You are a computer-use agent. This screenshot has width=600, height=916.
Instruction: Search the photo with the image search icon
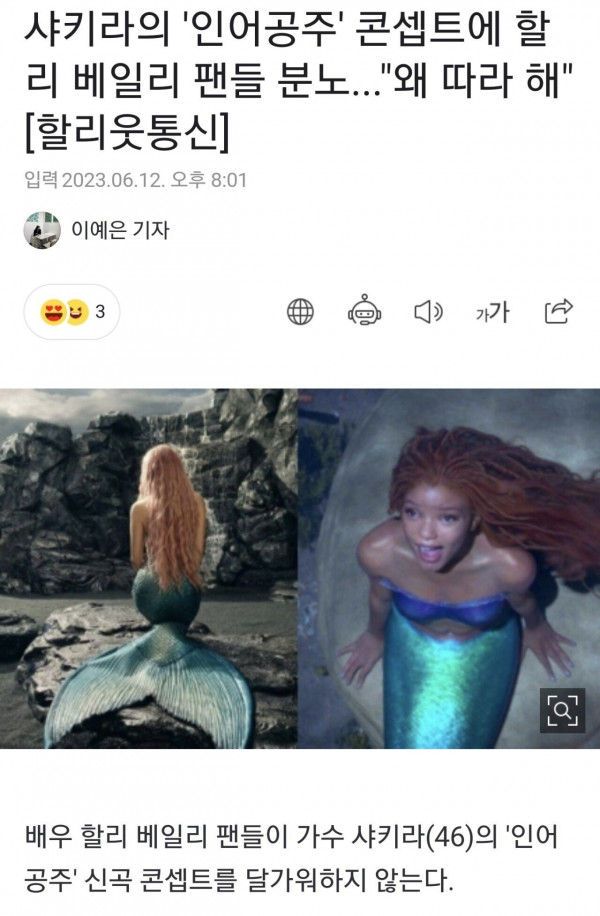pos(562,710)
